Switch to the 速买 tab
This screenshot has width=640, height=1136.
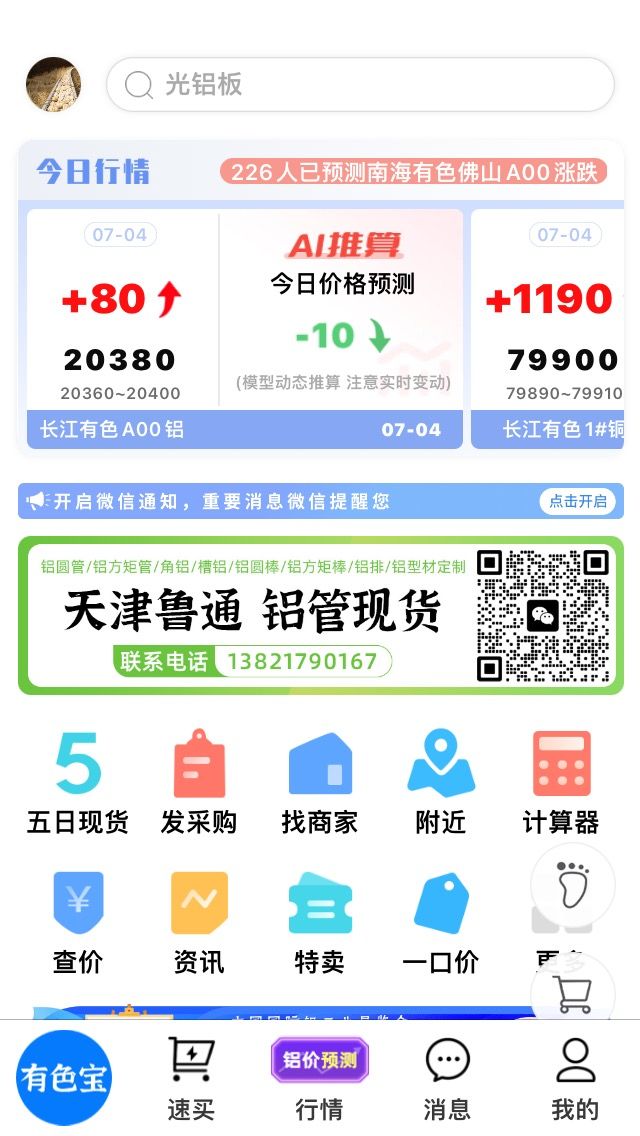(x=191, y=1079)
